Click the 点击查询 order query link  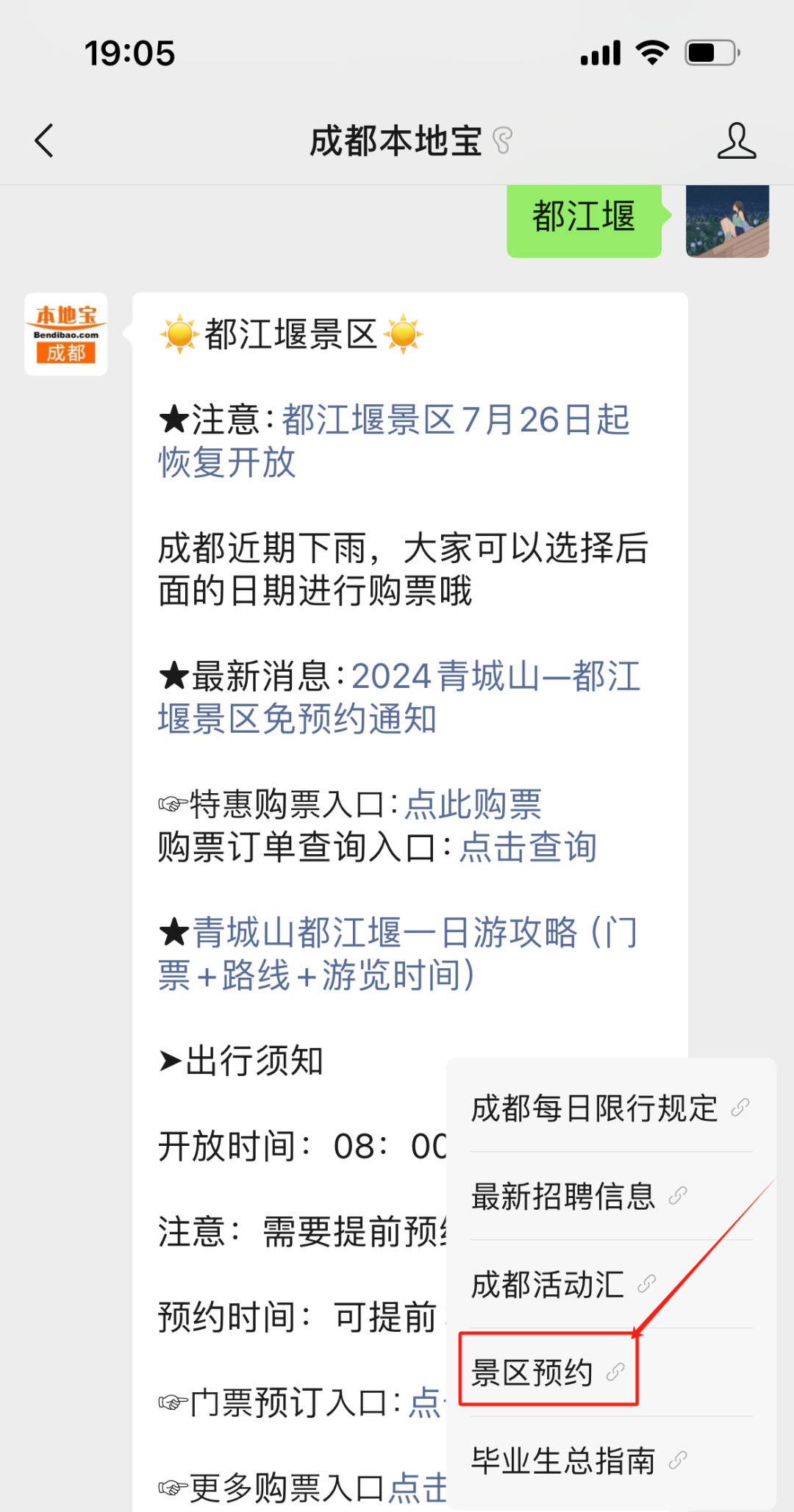528,847
